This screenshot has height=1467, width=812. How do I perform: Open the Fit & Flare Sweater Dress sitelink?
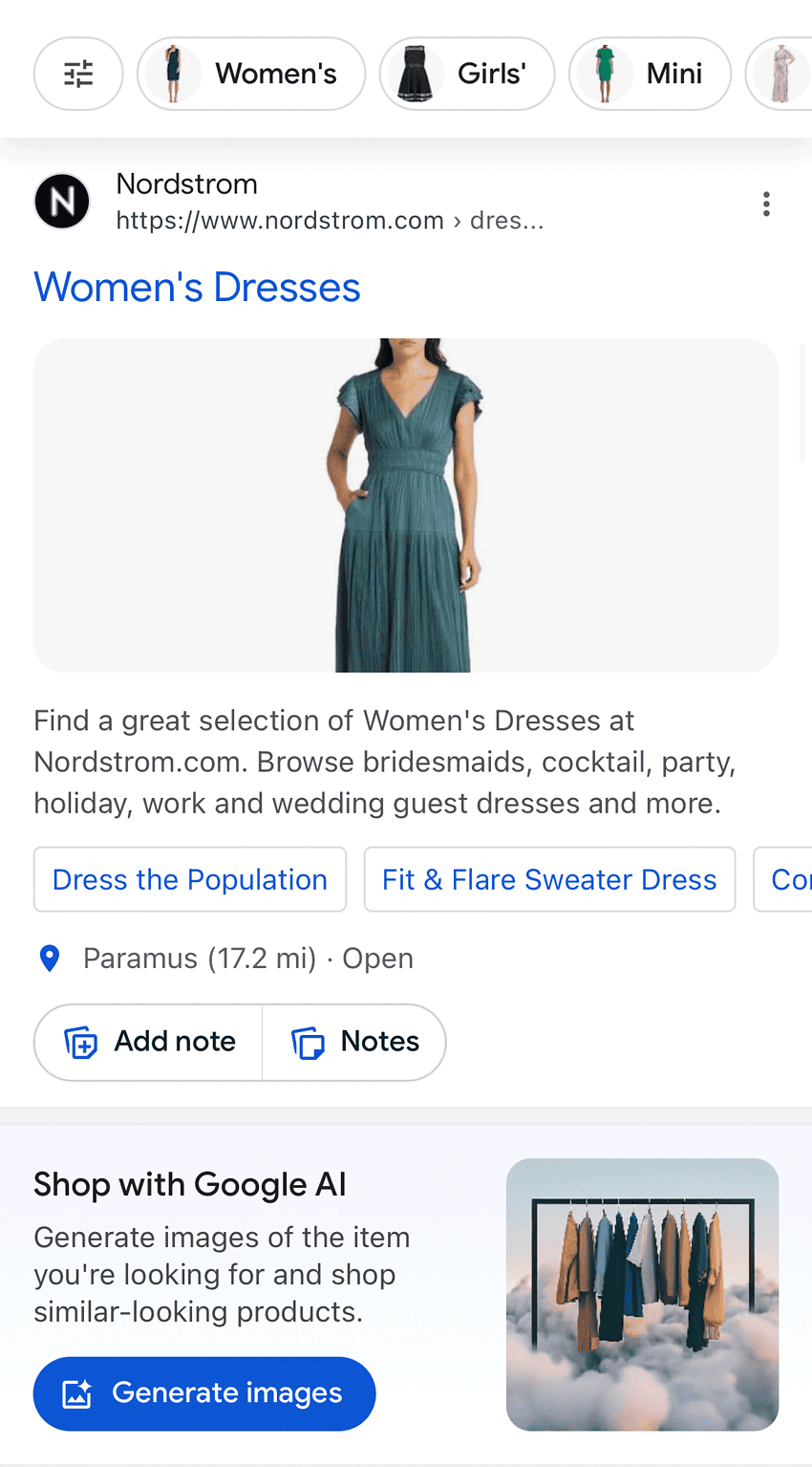coord(549,878)
